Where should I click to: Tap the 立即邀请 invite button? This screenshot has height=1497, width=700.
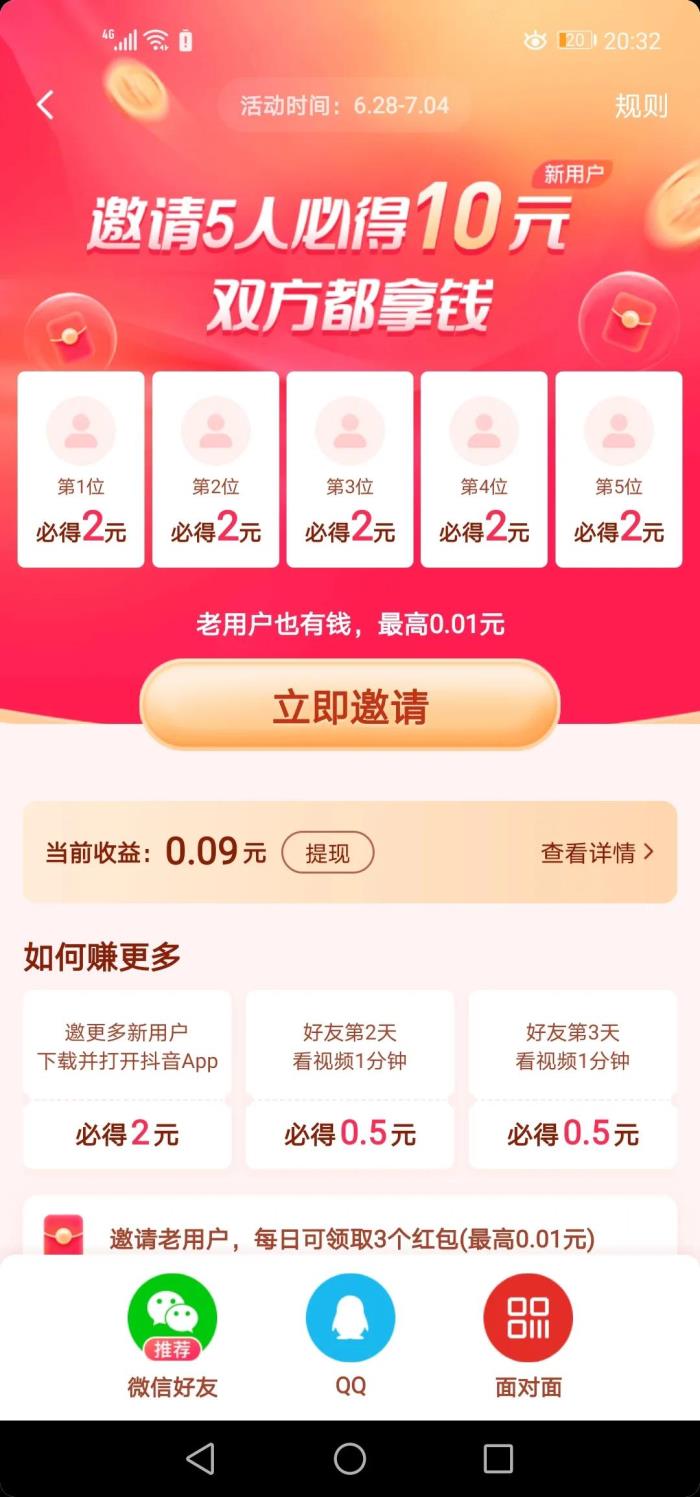pos(350,706)
